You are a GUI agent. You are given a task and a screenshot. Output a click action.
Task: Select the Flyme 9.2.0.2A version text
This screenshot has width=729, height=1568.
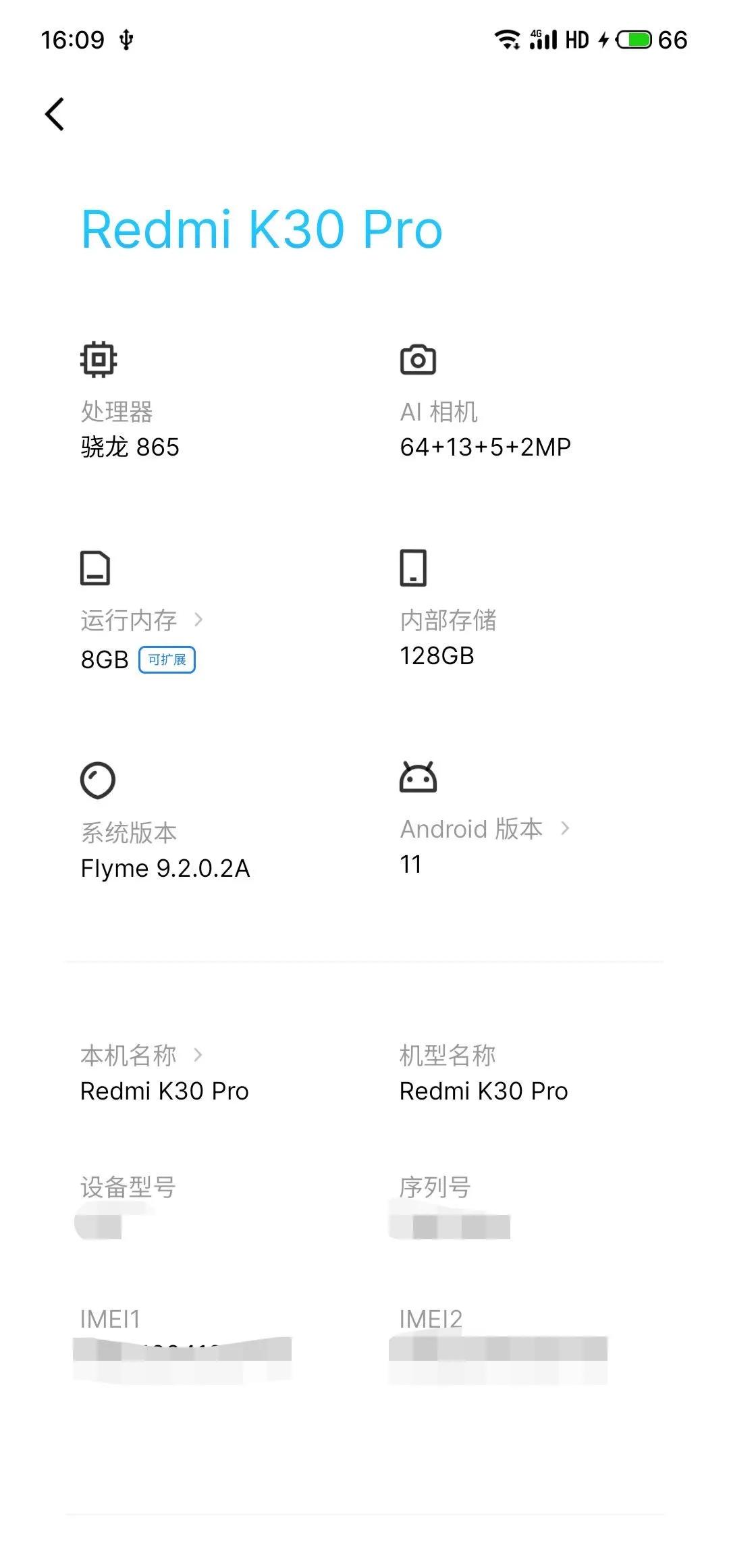point(165,869)
